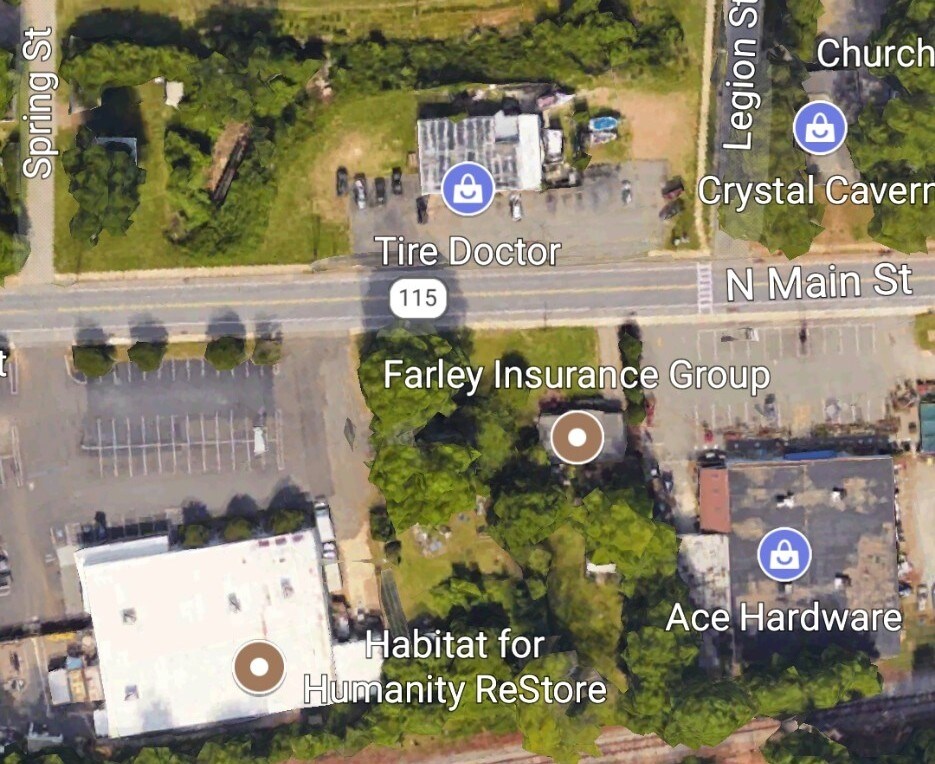View the Ace Hardware store pin
The height and width of the screenshot is (764, 935).
click(x=783, y=555)
